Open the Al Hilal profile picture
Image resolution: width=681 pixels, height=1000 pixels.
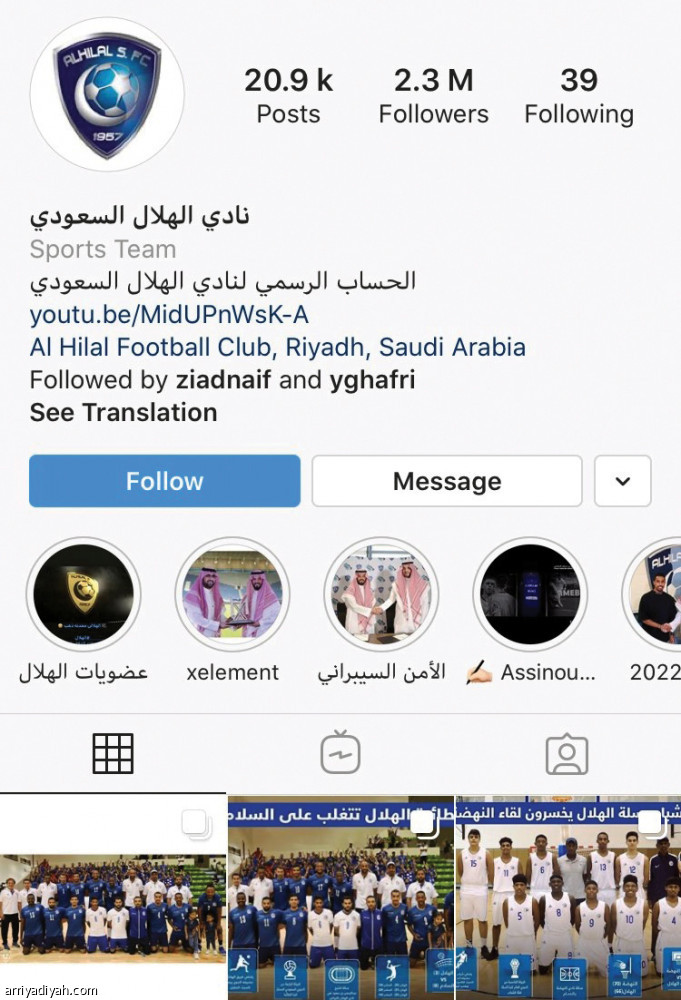coord(107,95)
